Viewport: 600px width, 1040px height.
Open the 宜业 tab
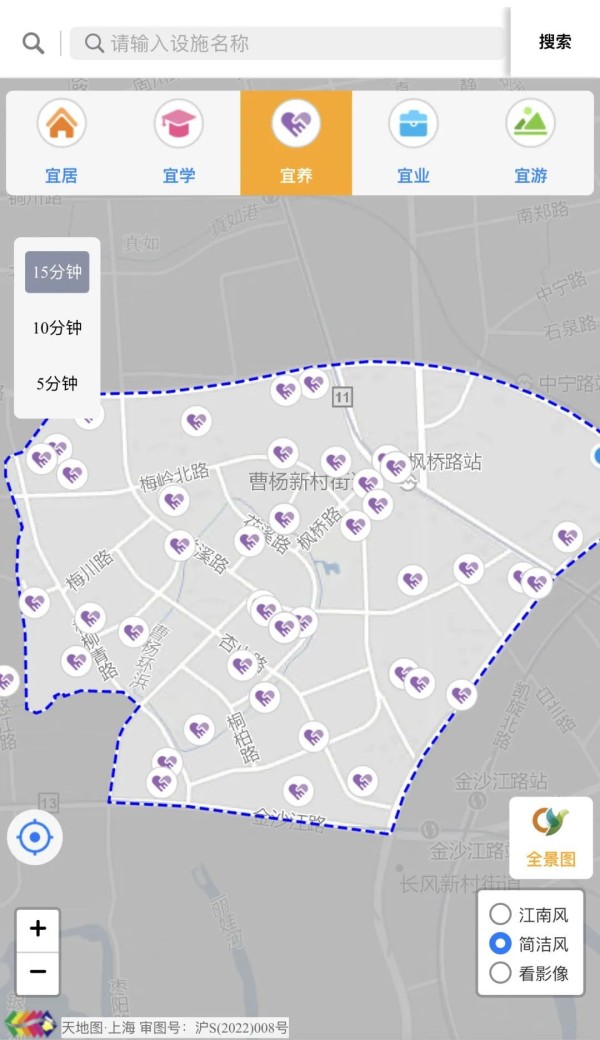tap(413, 144)
